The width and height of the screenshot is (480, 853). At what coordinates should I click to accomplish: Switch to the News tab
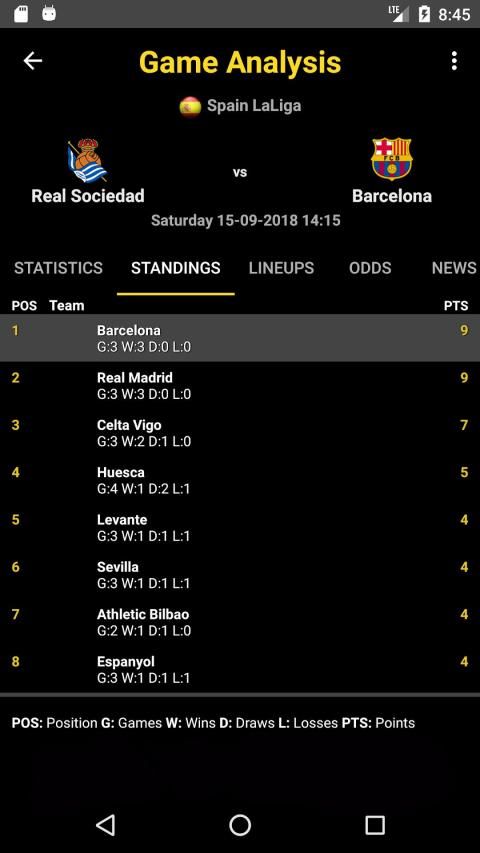click(453, 268)
